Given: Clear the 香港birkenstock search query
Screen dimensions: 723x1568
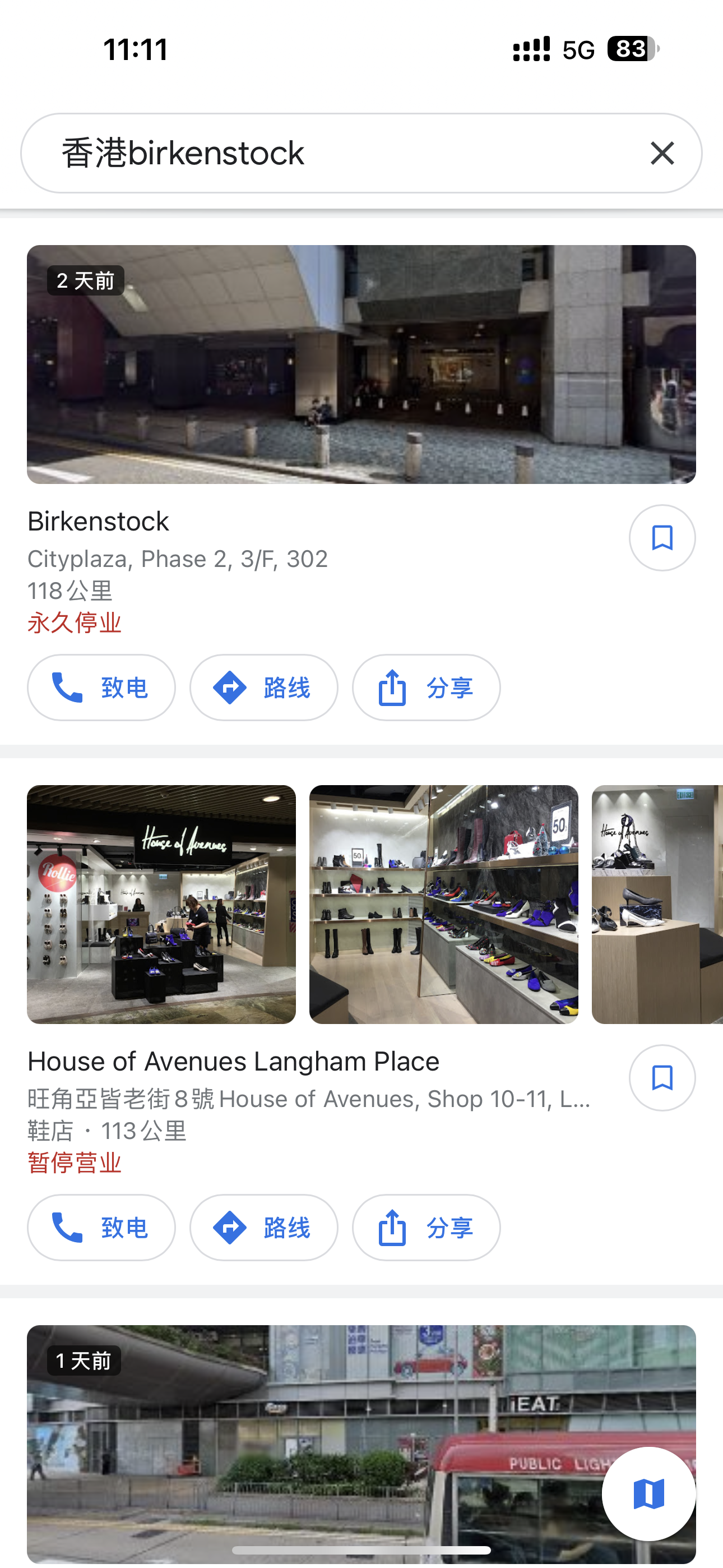Looking at the screenshot, I should [662, 153].
